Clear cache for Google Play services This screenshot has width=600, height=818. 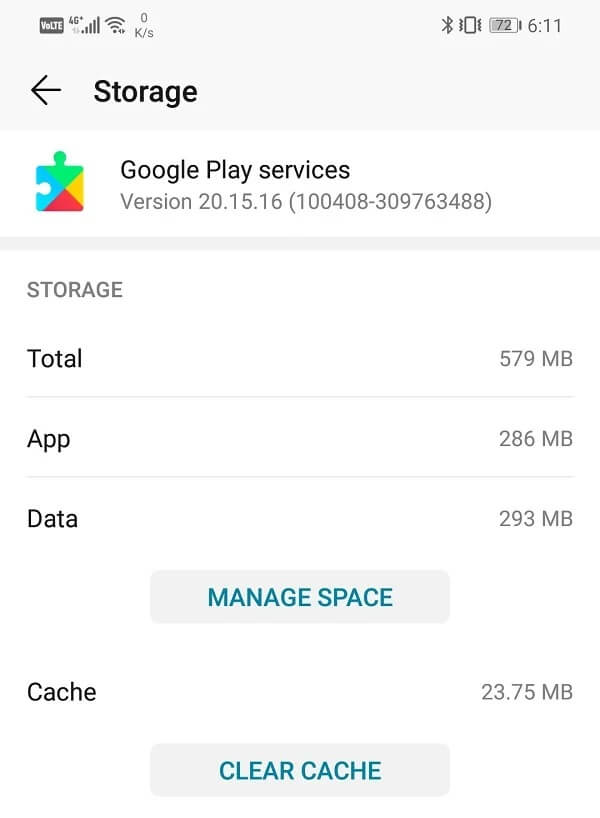coord(300,770)
